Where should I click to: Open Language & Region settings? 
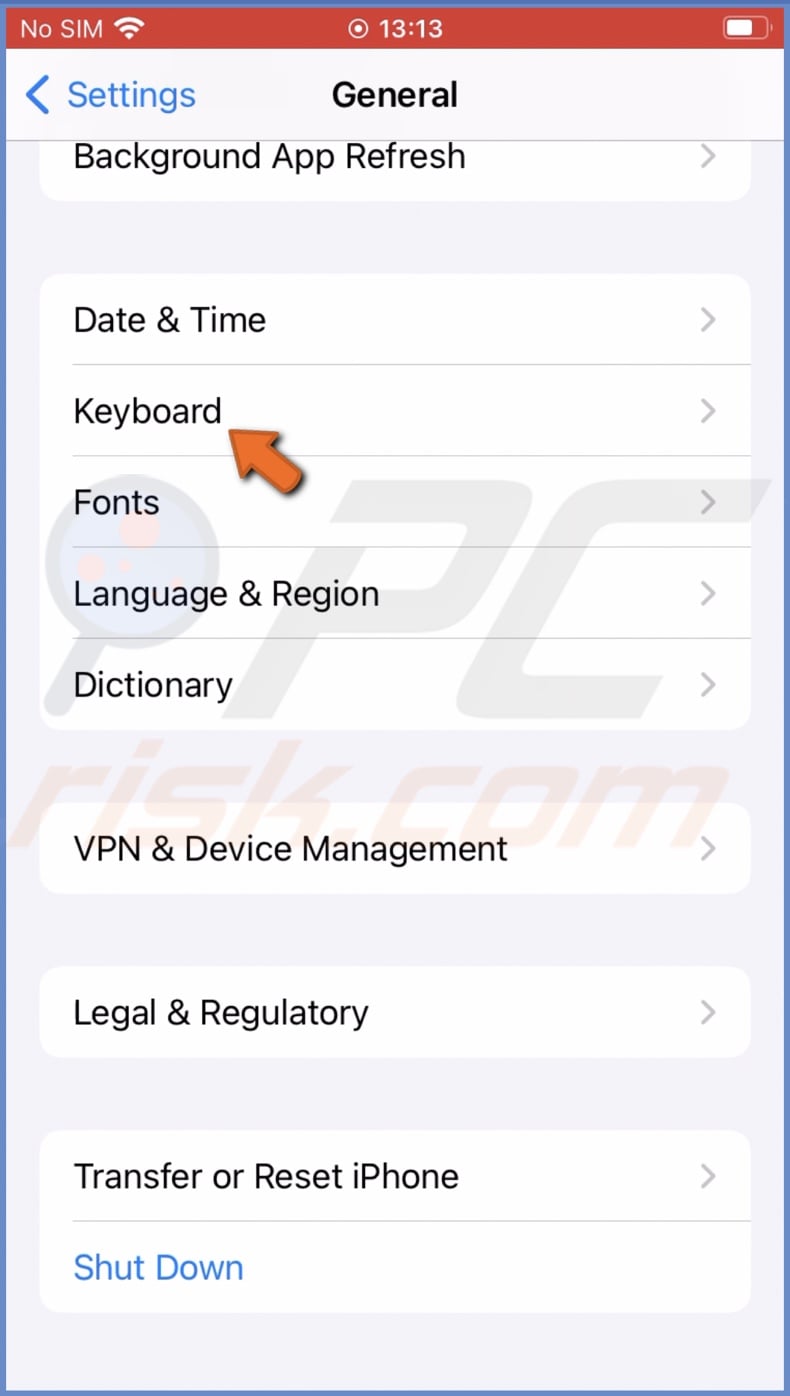tap(394, 594)
